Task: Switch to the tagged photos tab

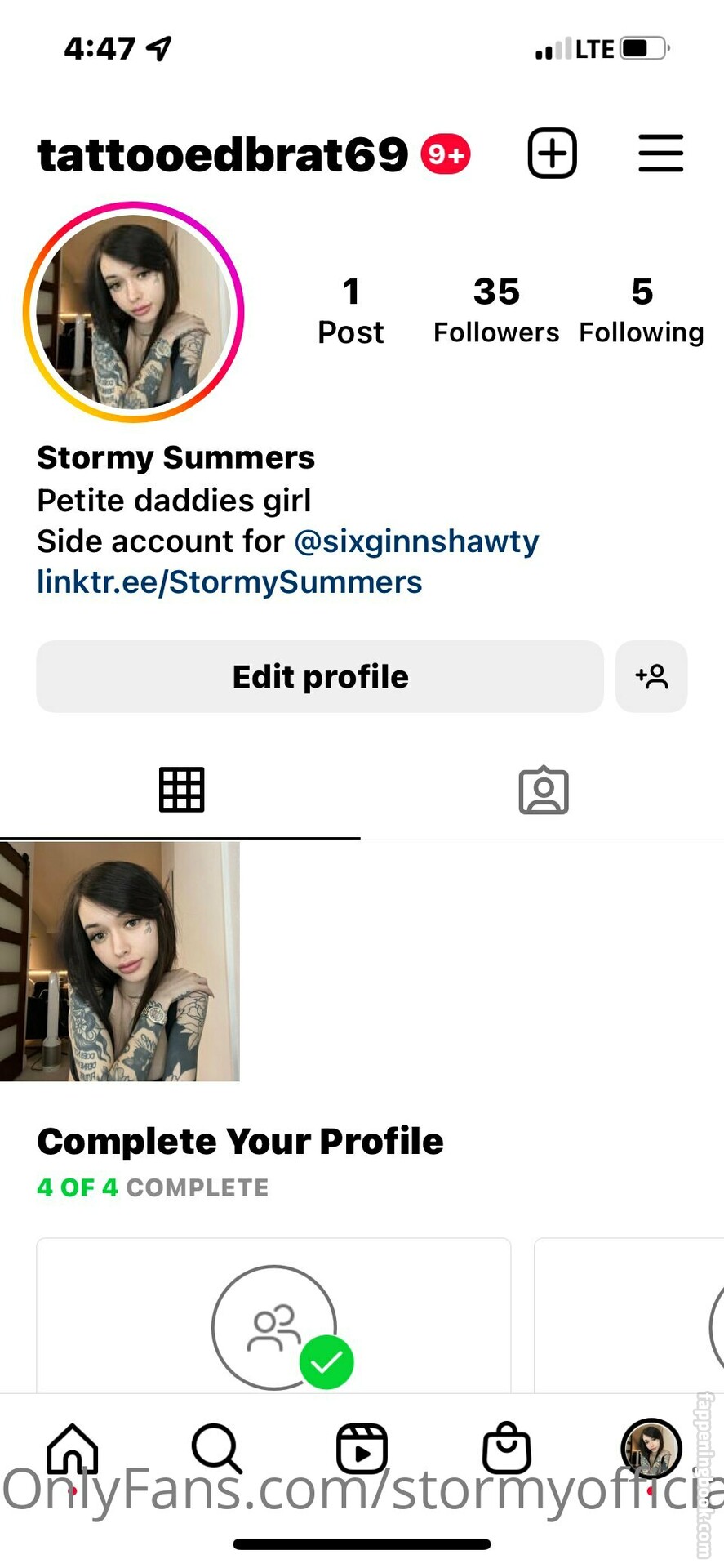Action: [544, 790]
